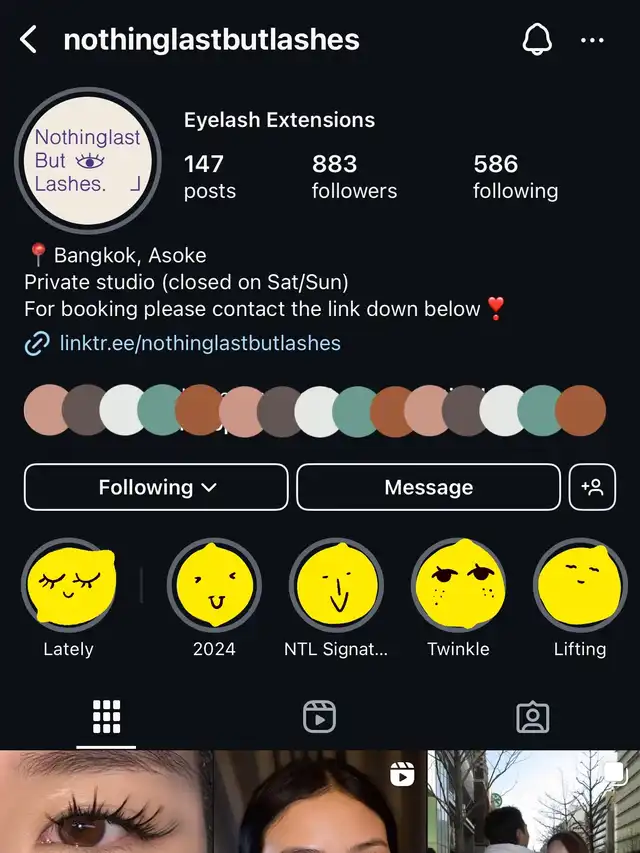Switch to the tagged photos tab
This screenshot has width=640, height=853.
(533, 717)
